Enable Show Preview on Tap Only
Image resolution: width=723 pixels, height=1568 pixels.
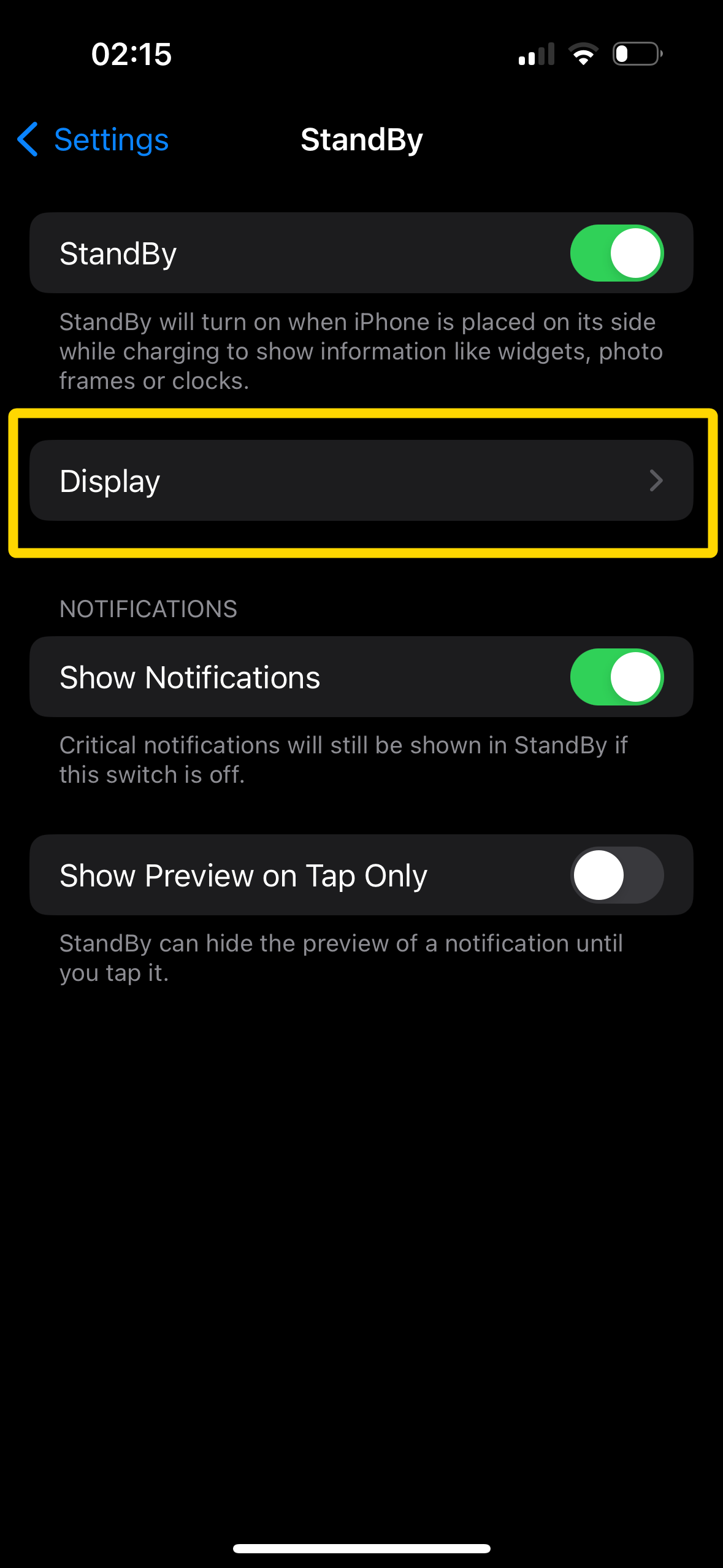616,875
